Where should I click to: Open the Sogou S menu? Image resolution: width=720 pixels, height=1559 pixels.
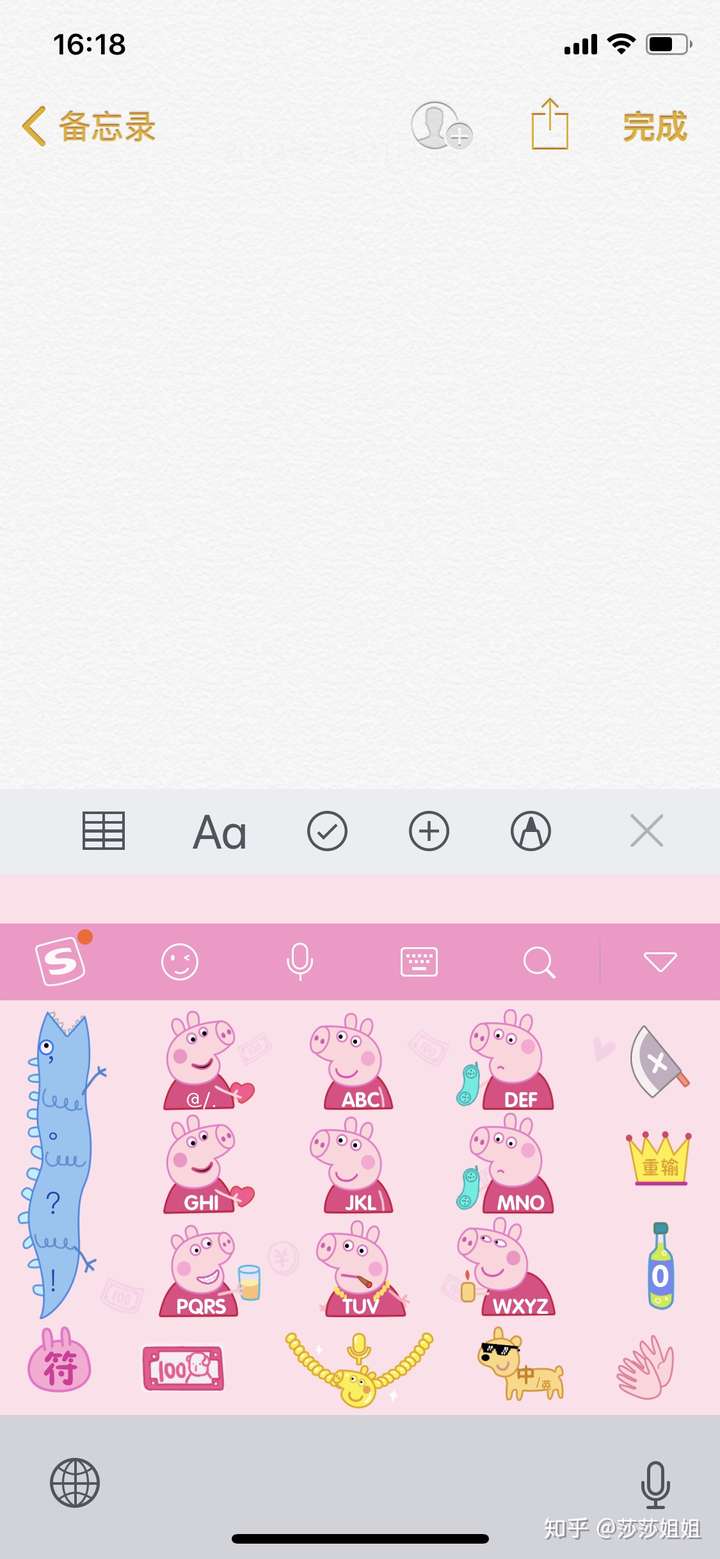point(62,962)
